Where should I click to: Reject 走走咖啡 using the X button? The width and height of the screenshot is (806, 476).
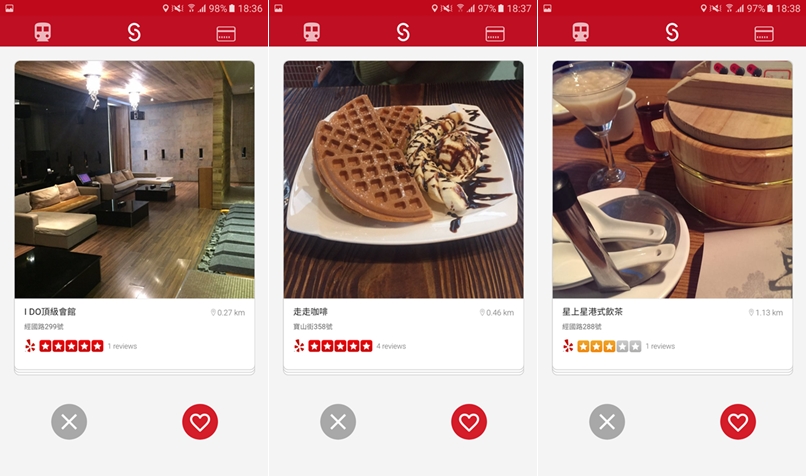pos(338,422)
